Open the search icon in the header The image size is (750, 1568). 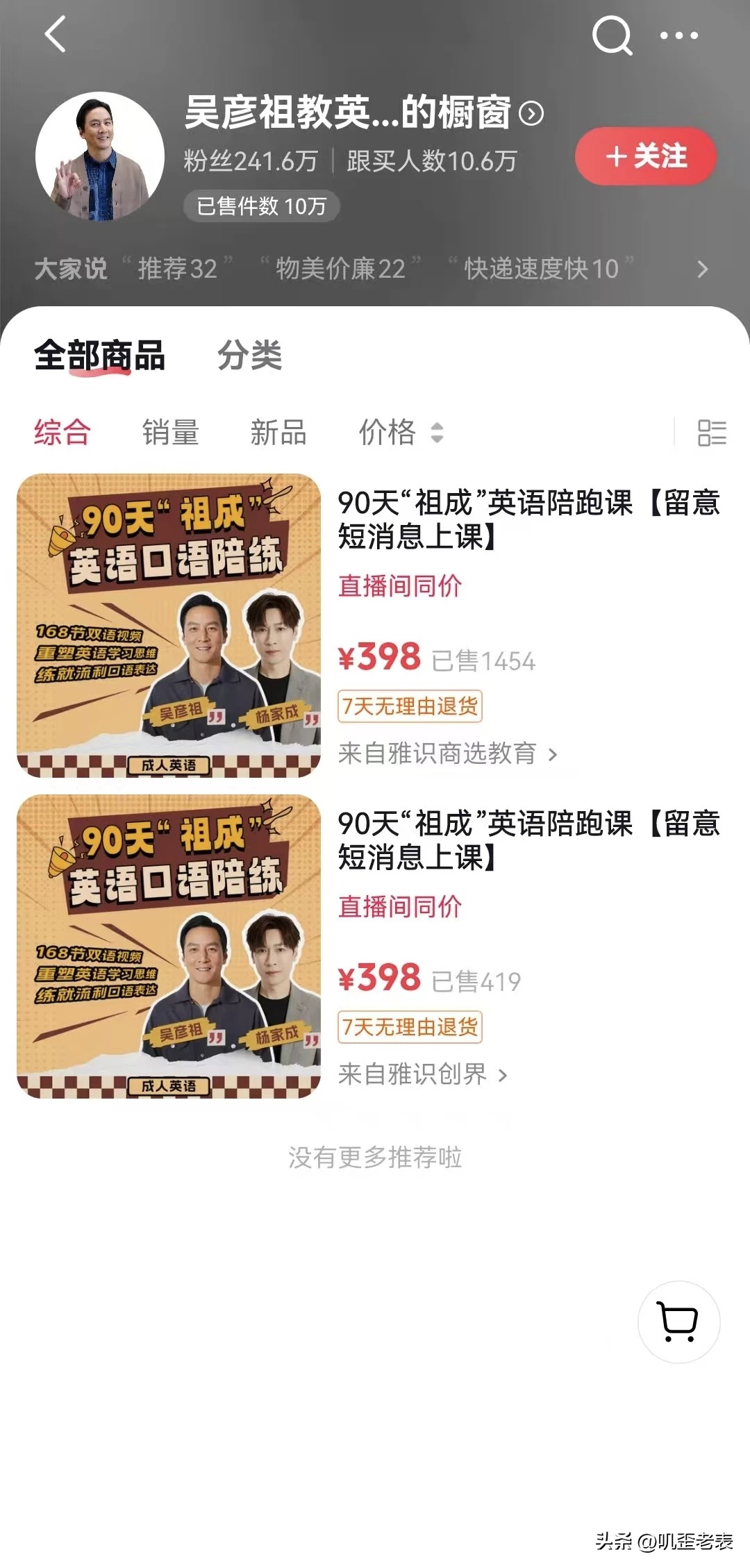[x=612, y=35]
